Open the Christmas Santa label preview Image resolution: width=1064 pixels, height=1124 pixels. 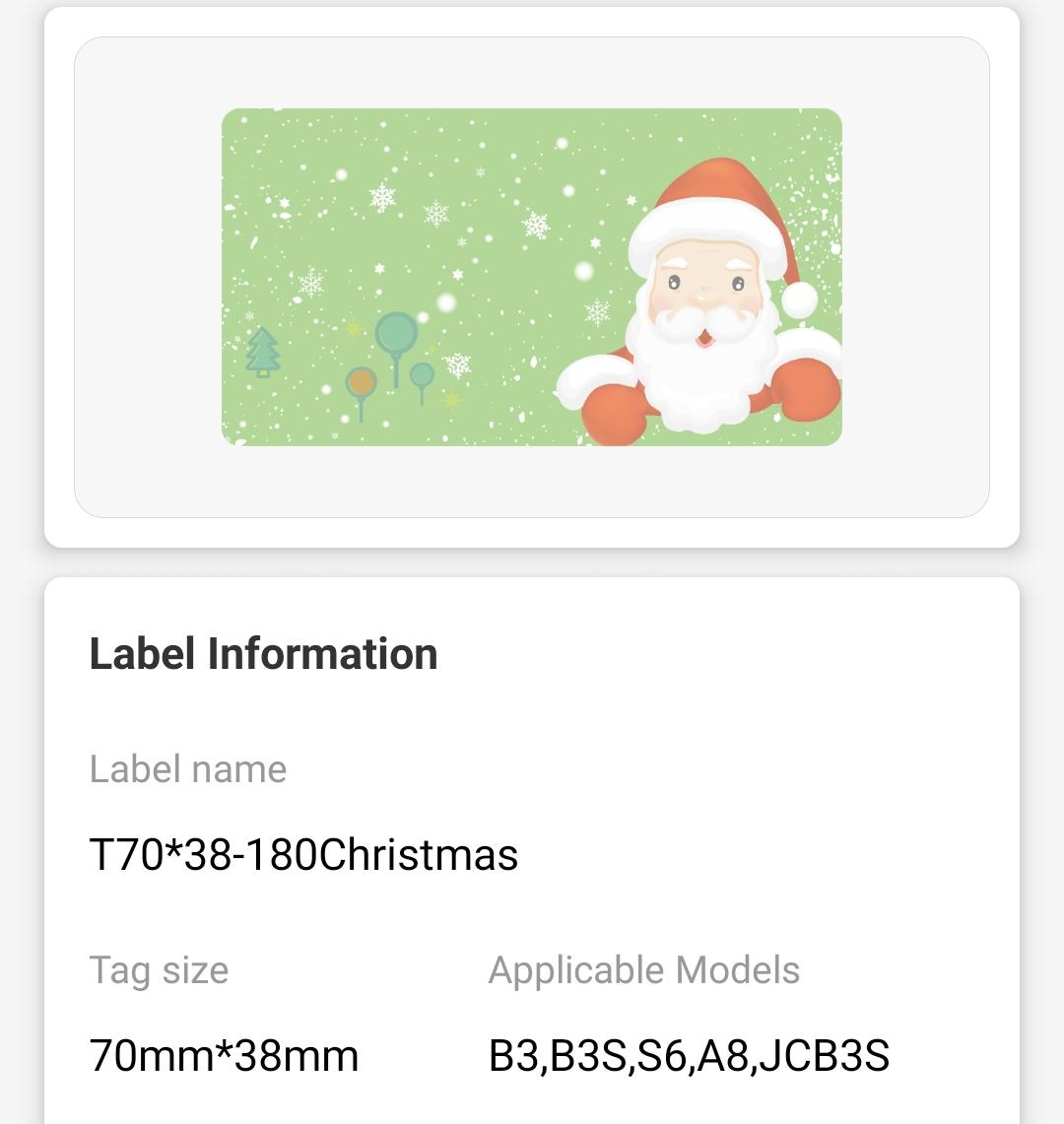[532, 277]
